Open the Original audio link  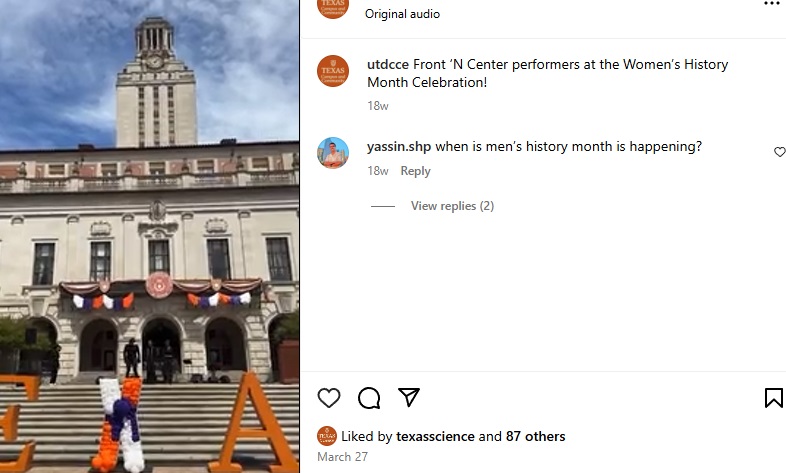point(402,14)
